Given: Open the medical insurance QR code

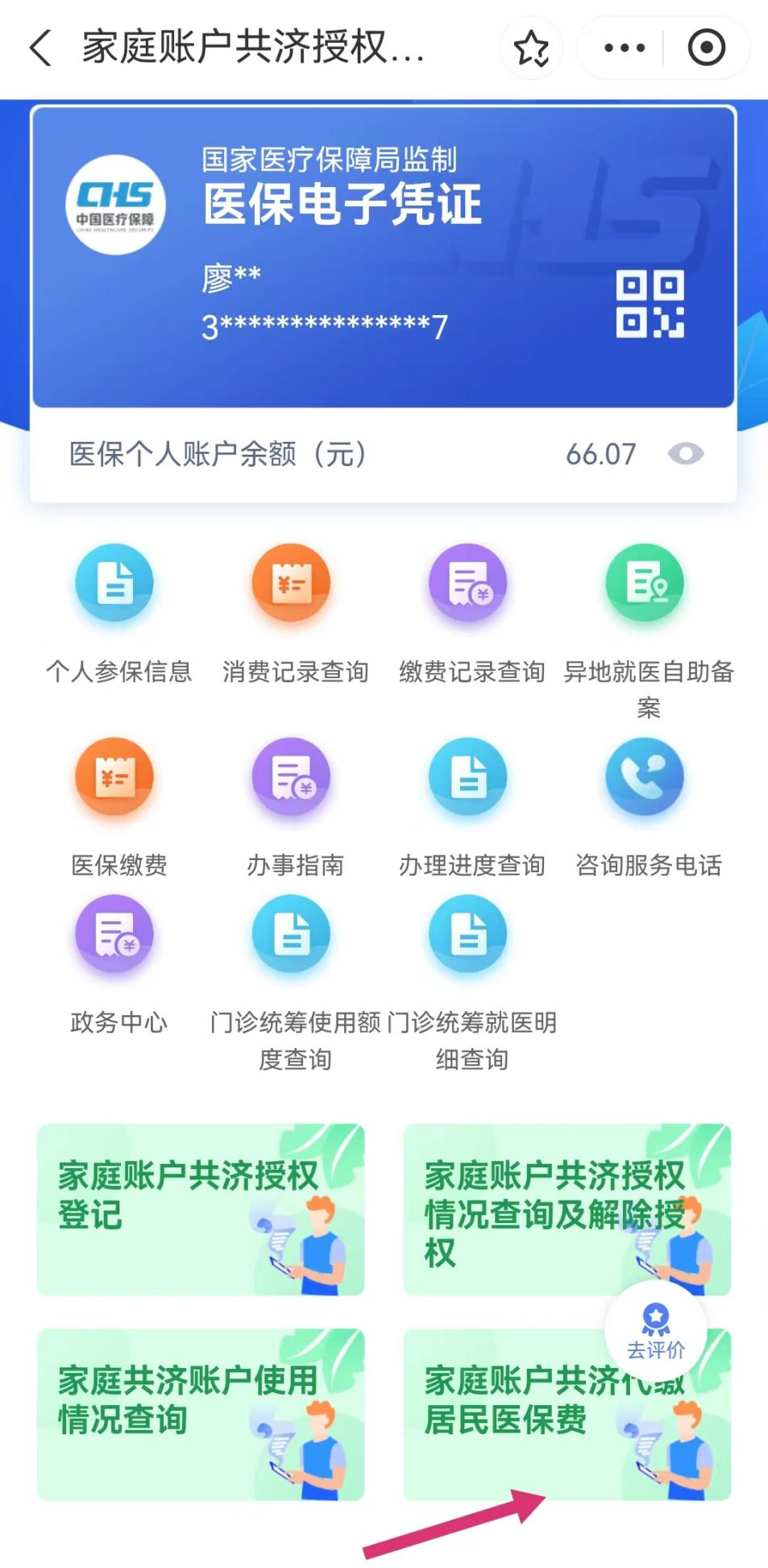Looking at the screenshot, I should click(x=650, y=304).
